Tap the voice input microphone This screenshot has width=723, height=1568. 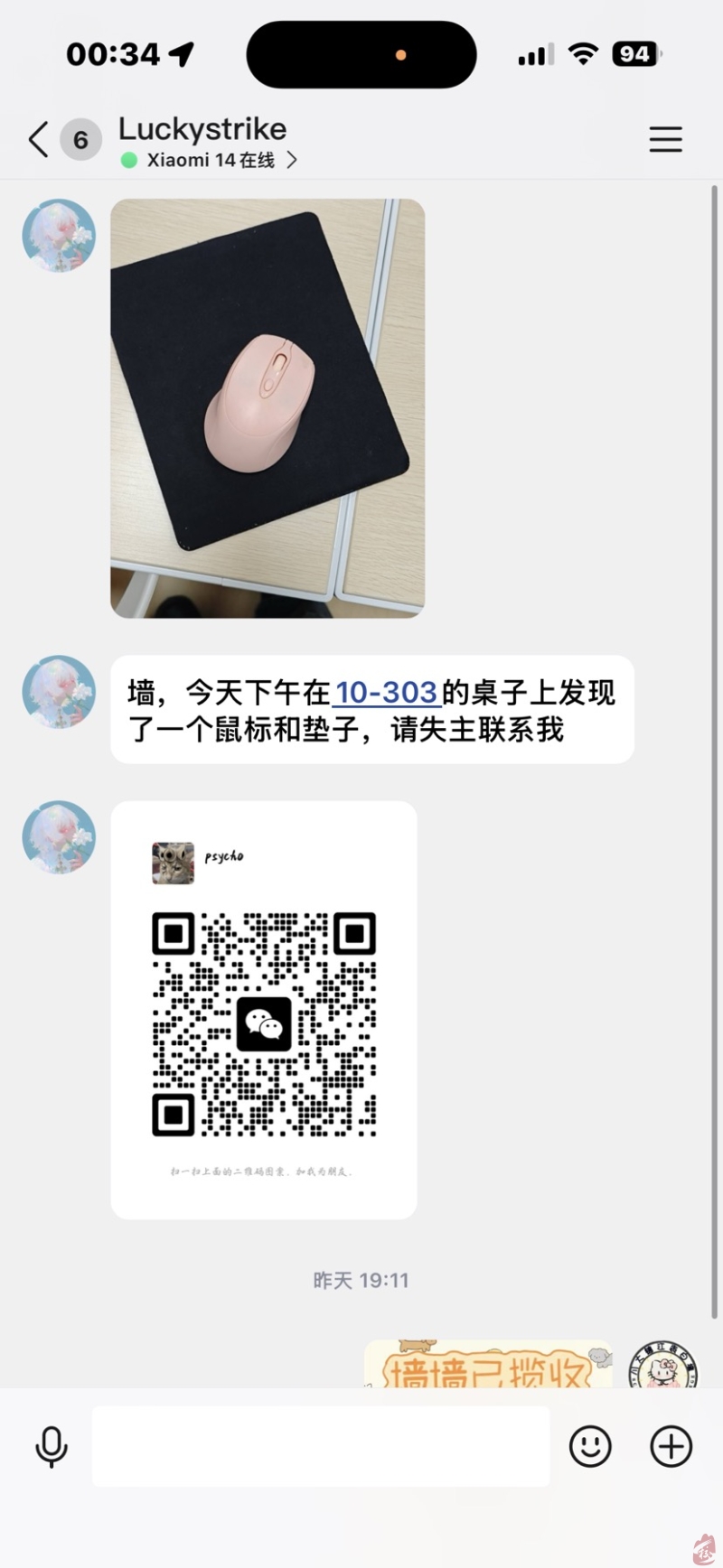[x=52, y=1446]
